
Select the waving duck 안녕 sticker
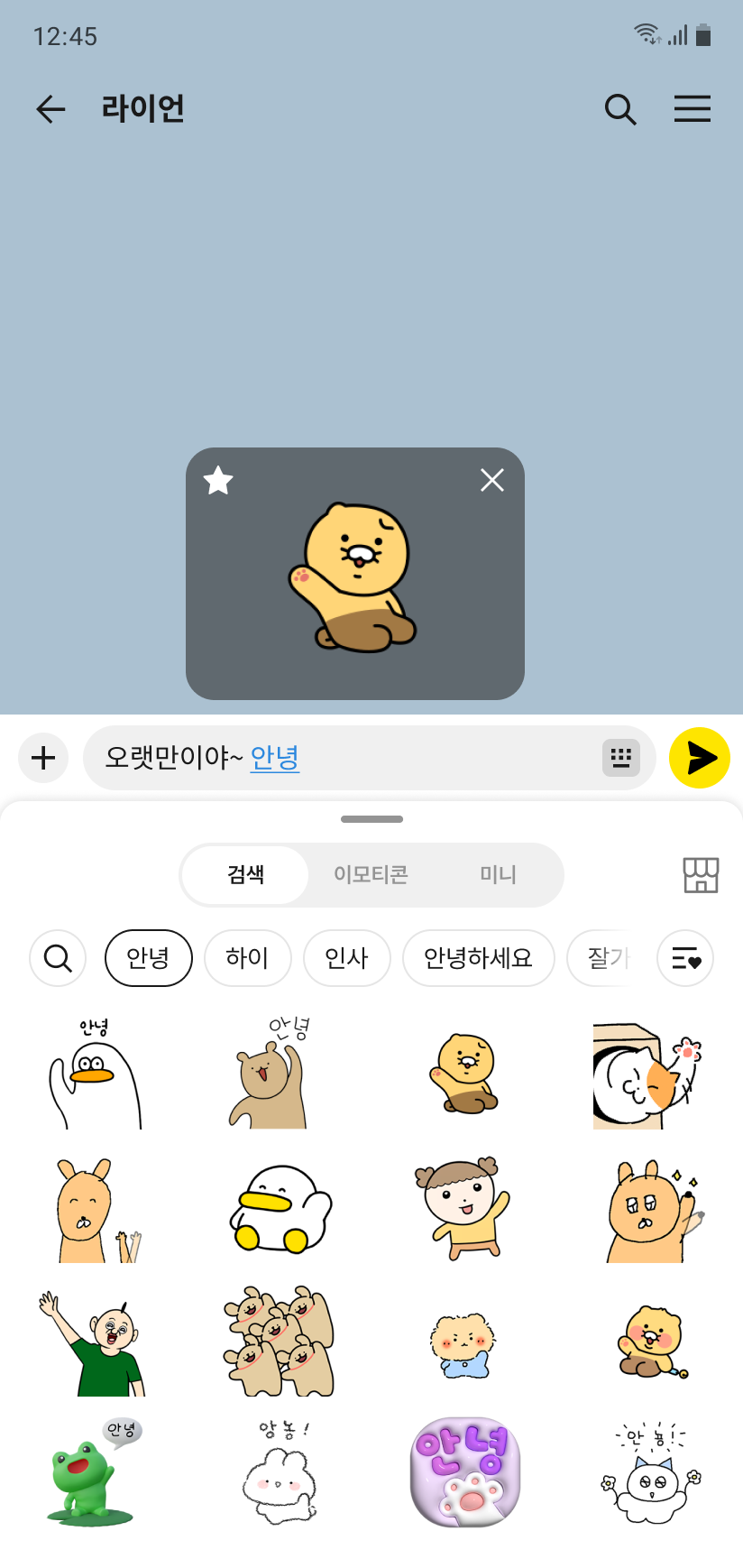pyautogui.click(x=93, y=1074)
